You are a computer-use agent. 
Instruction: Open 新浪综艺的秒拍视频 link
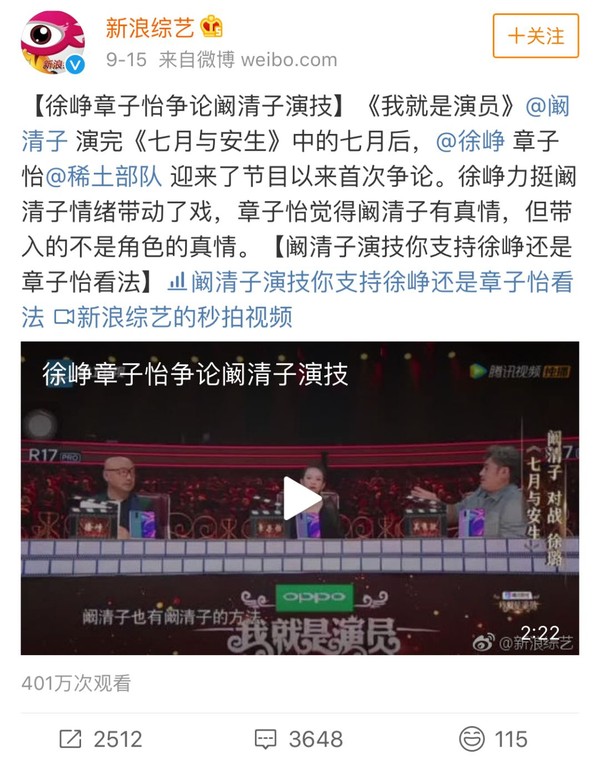click(182, 317)
